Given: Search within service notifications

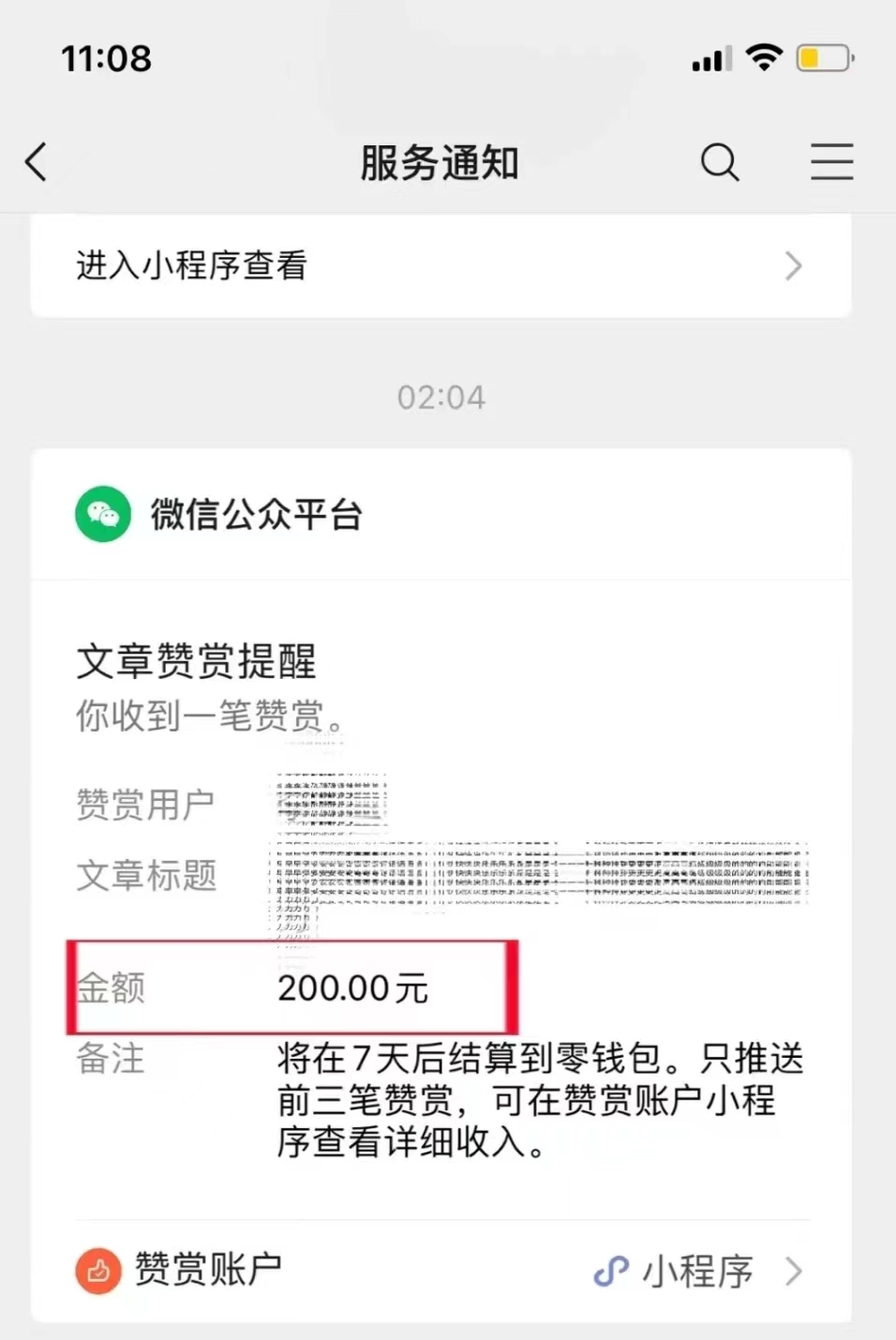Looking at the screenshot, I should pos(719,162).
